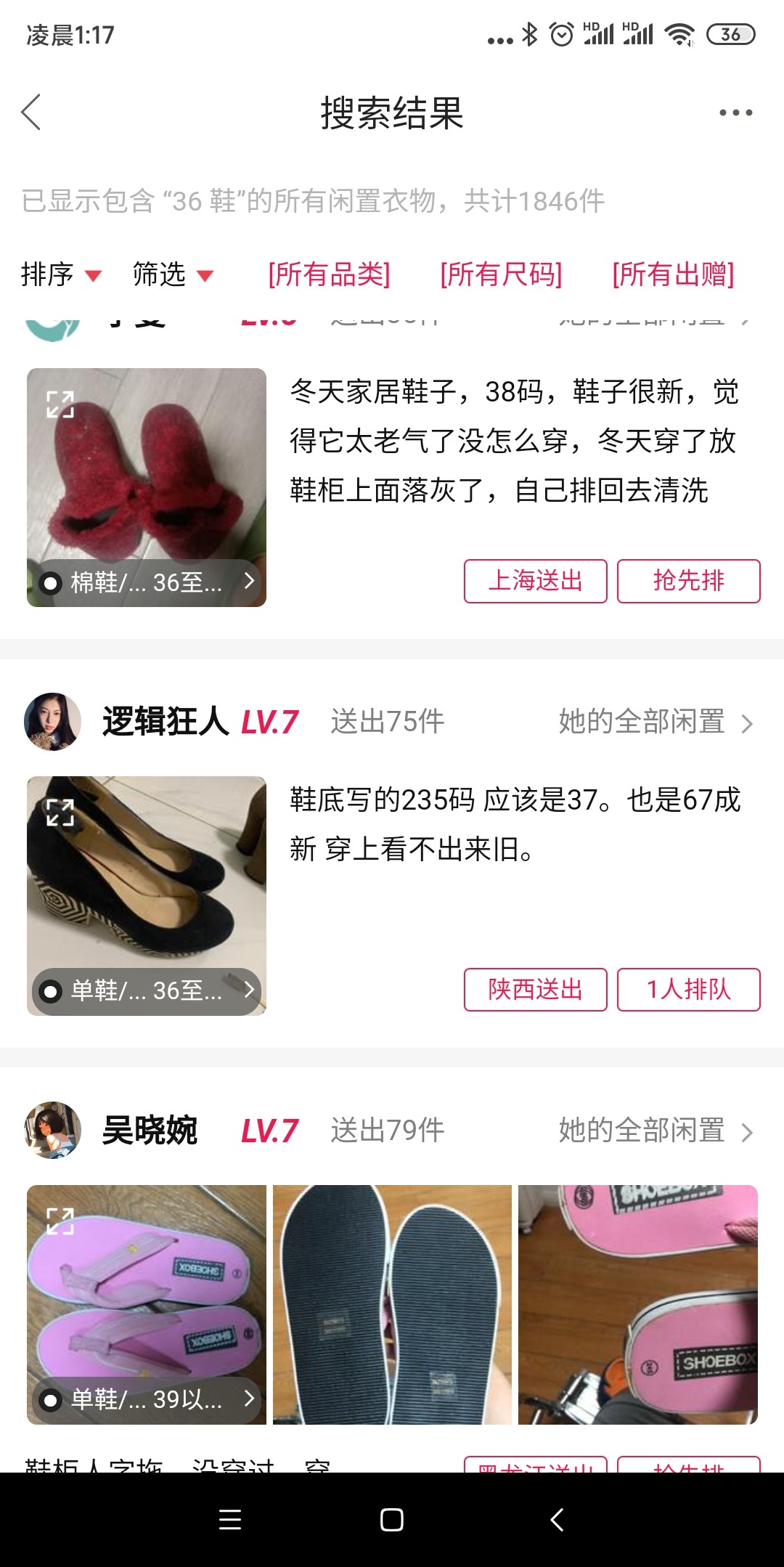View all idle items from 逻辑狂人
784x1567 pixels.
[655, 722]
